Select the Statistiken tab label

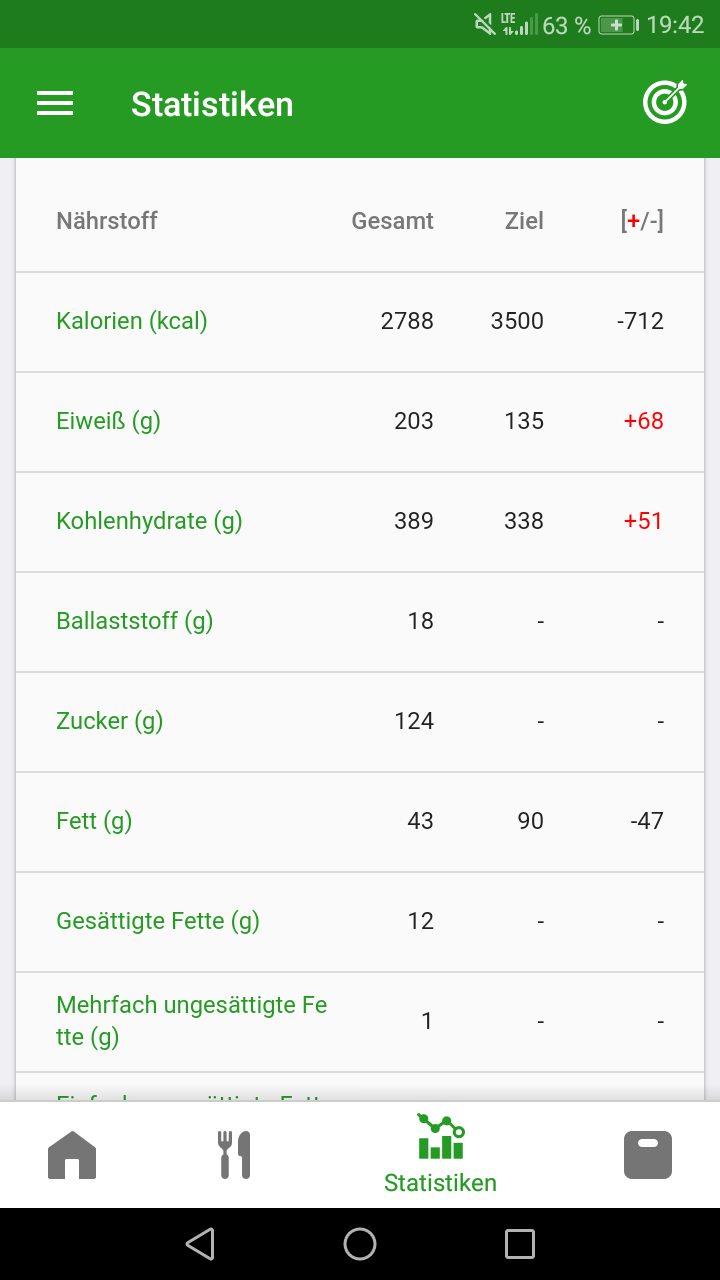(x=440, y=1182)
